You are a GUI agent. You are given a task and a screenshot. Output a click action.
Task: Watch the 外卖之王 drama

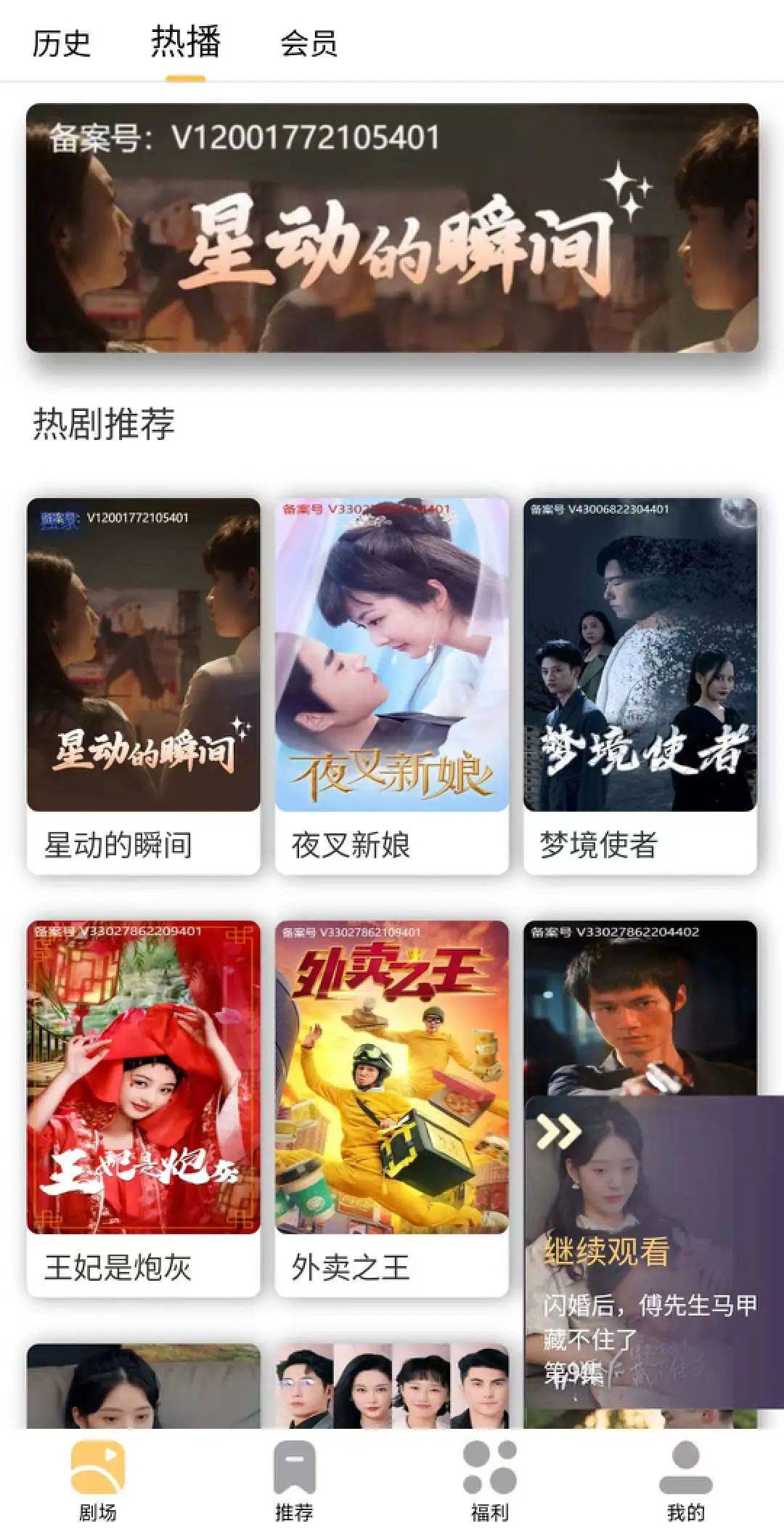pos(391,1108)
